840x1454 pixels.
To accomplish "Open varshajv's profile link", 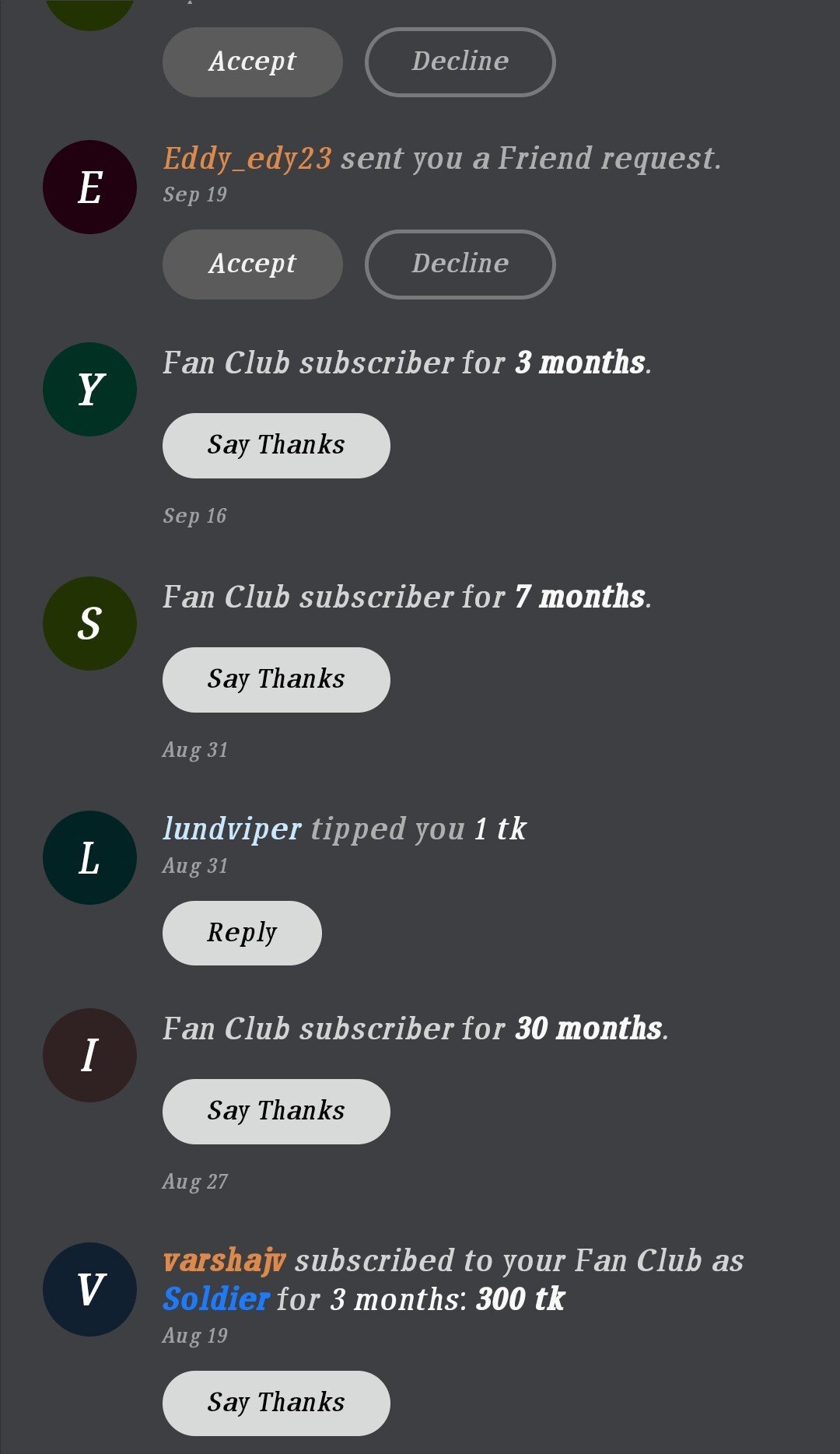I will coord(224,1261).
